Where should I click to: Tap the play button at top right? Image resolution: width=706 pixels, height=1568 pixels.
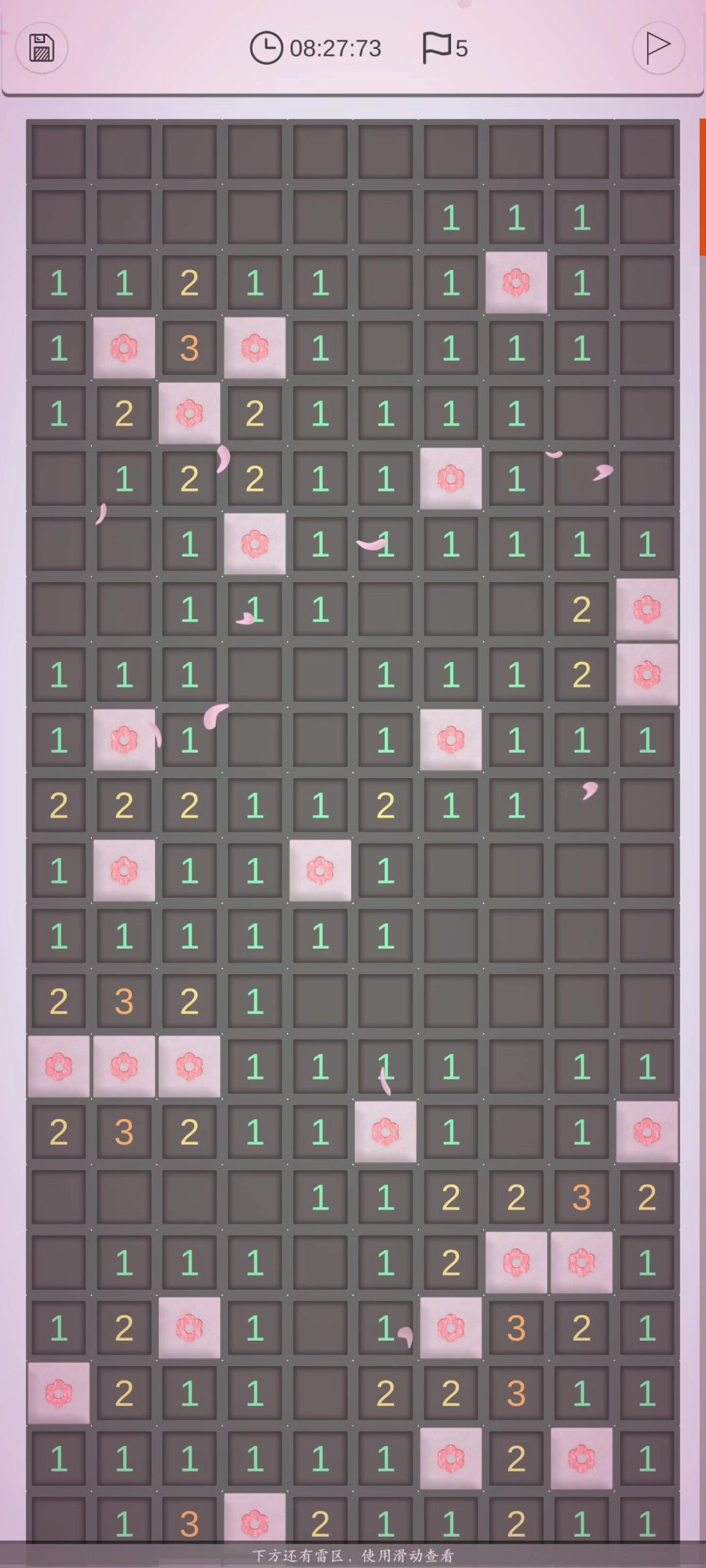pyautogui.click(x=658, y=48)
